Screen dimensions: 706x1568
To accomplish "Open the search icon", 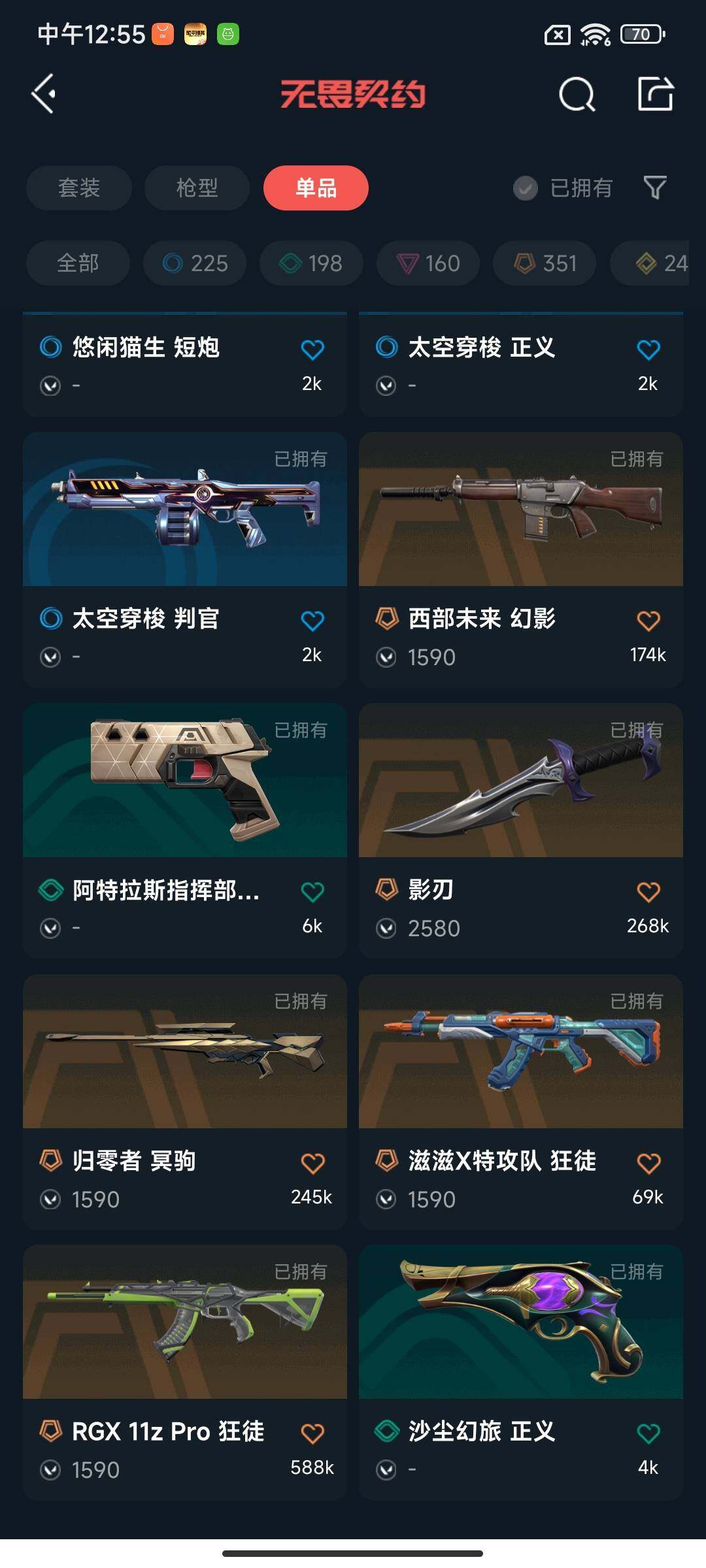I will pos(576,94).
